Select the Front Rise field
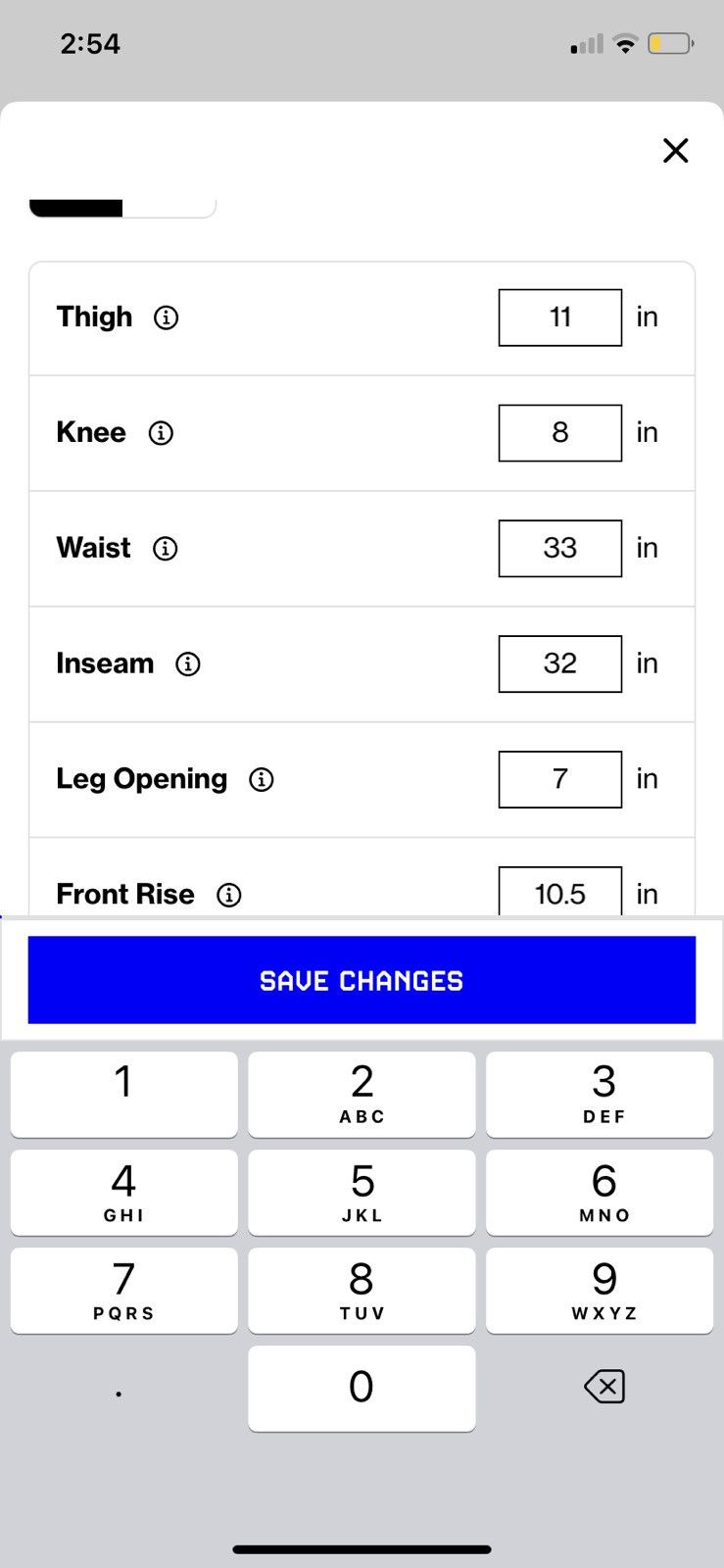Viewport: 724px width, 1568px height. (x=560, y=892)
